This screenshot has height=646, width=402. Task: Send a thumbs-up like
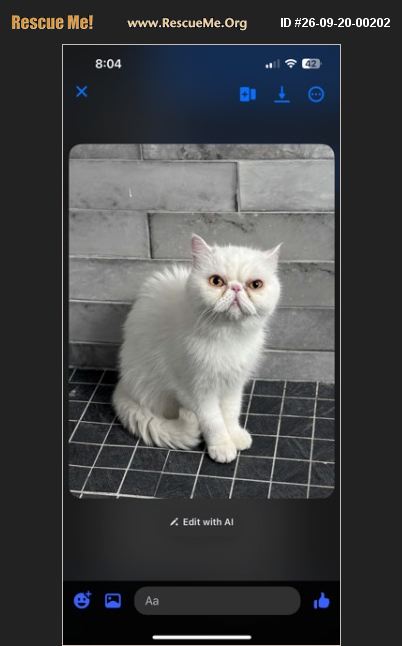[321, 601]
